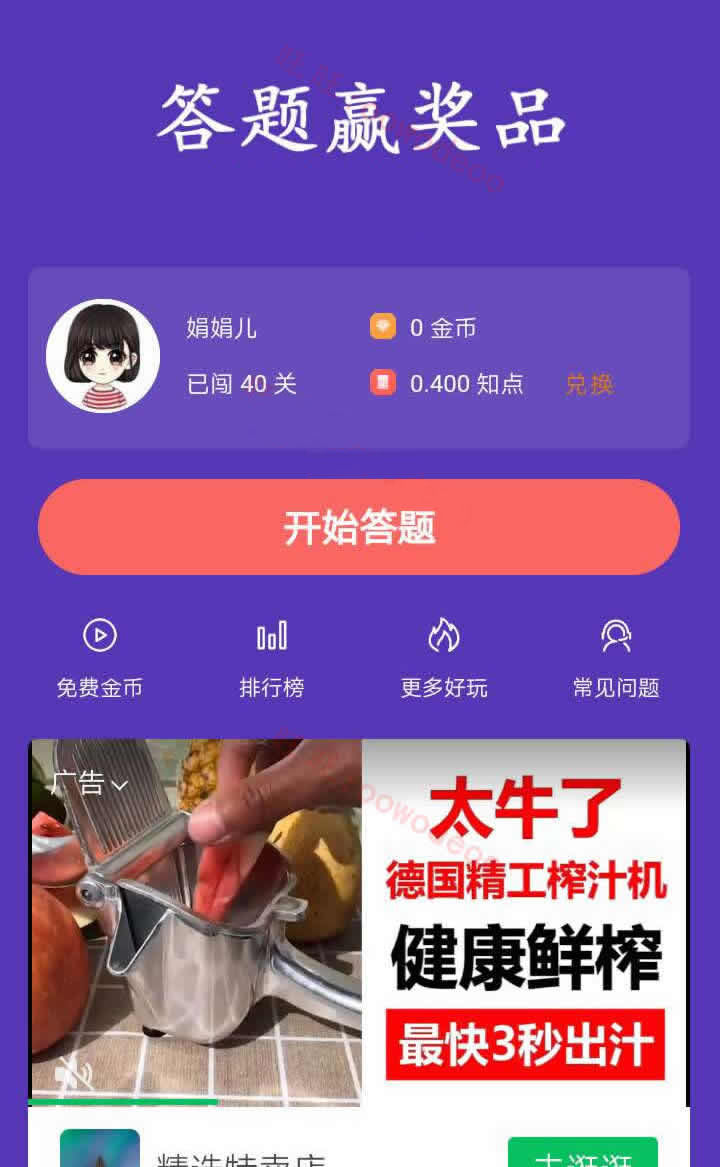Select the 免费金币 menu entry
Screen dimensions: 720x1167
pyautogui.click(x=98, y=687)
